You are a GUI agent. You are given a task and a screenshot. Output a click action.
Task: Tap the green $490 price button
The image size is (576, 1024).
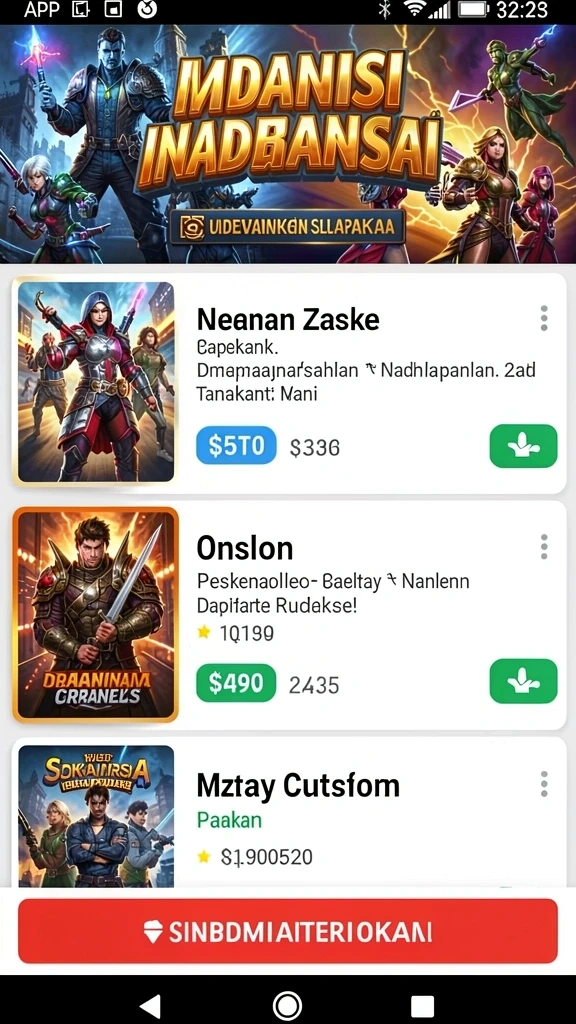coord(236,683)
